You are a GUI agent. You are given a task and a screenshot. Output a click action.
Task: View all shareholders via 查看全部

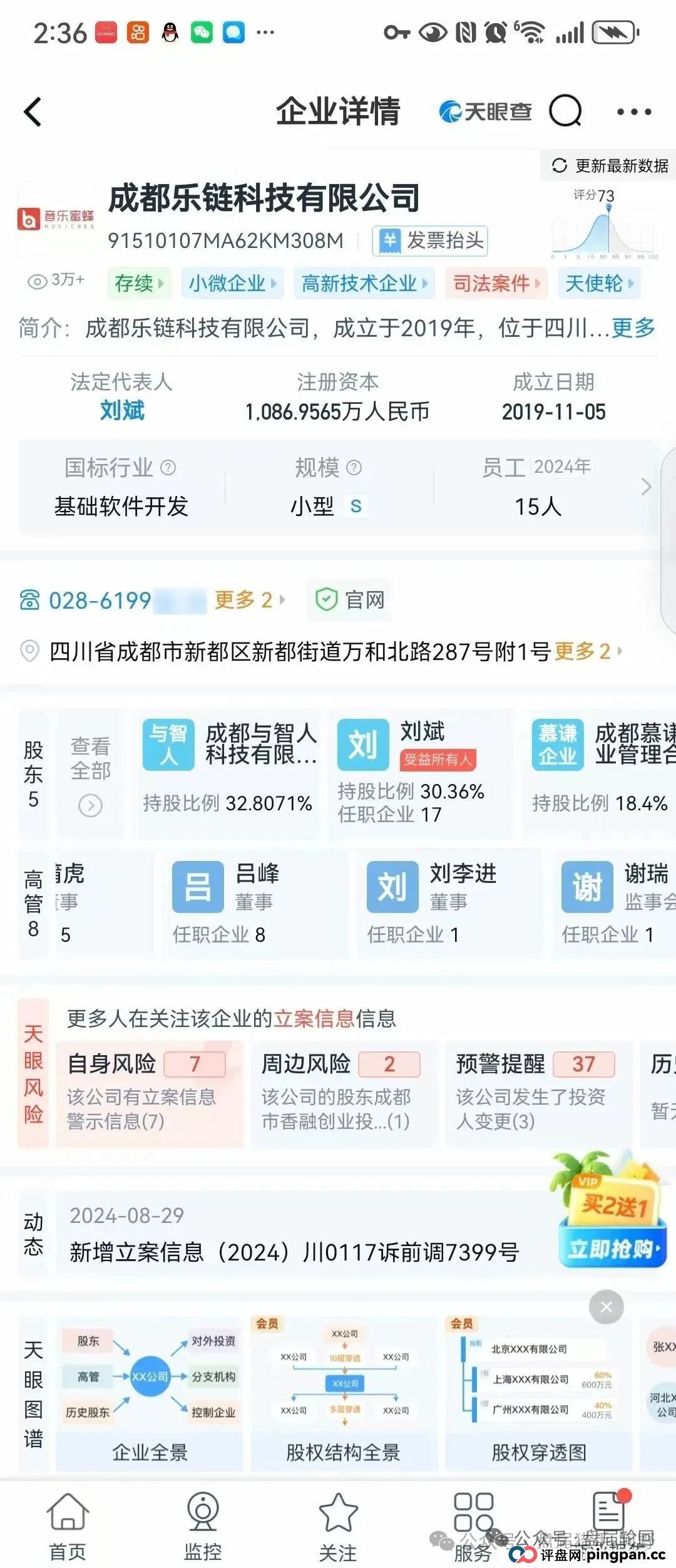(90, 774)
